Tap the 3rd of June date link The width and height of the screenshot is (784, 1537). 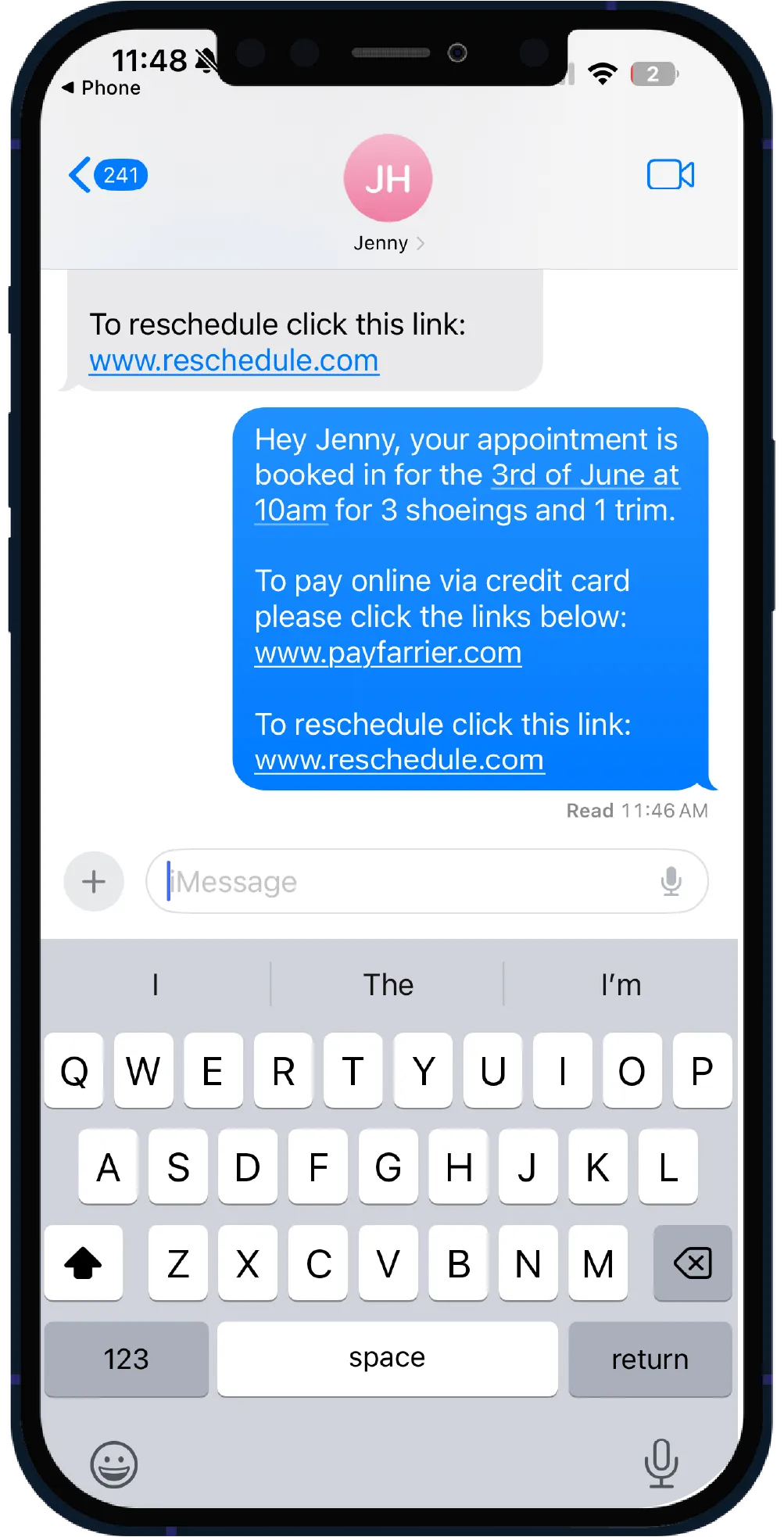pos(585,475)
